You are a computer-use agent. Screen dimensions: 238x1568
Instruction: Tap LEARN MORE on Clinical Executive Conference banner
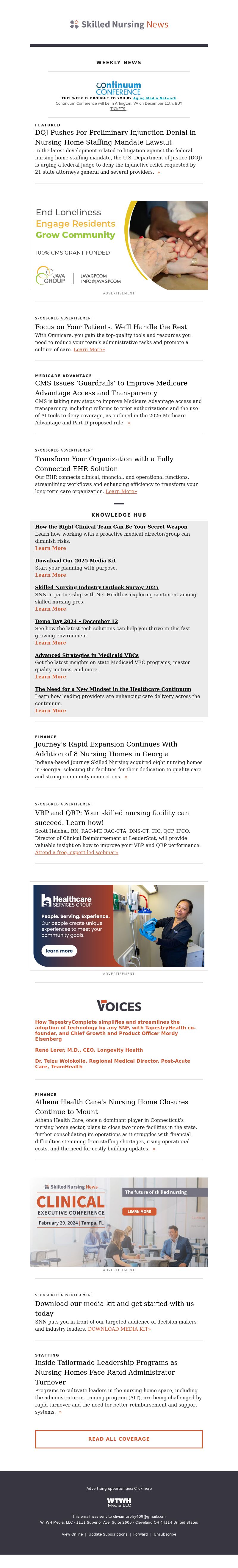pyautogui.click(x=140, y=1211)
